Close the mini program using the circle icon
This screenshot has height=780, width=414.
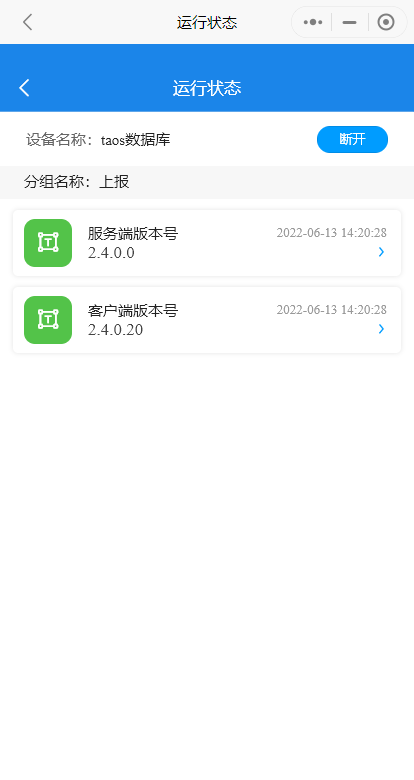386,22
